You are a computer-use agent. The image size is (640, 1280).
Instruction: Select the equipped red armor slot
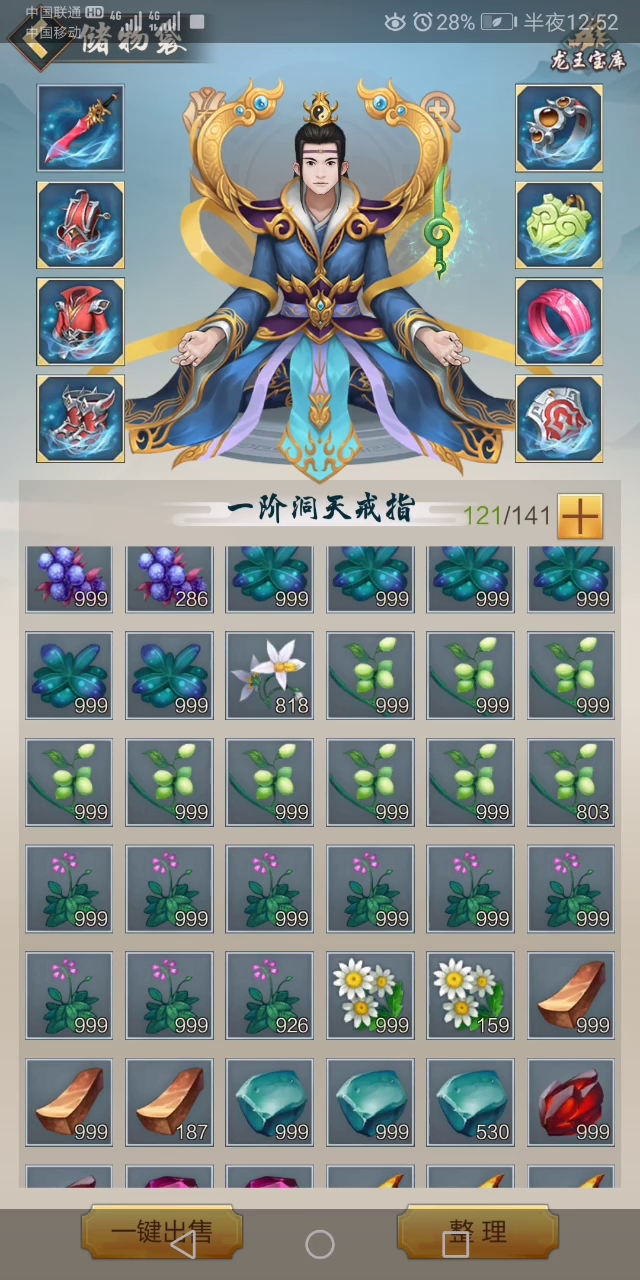(81, 322)
